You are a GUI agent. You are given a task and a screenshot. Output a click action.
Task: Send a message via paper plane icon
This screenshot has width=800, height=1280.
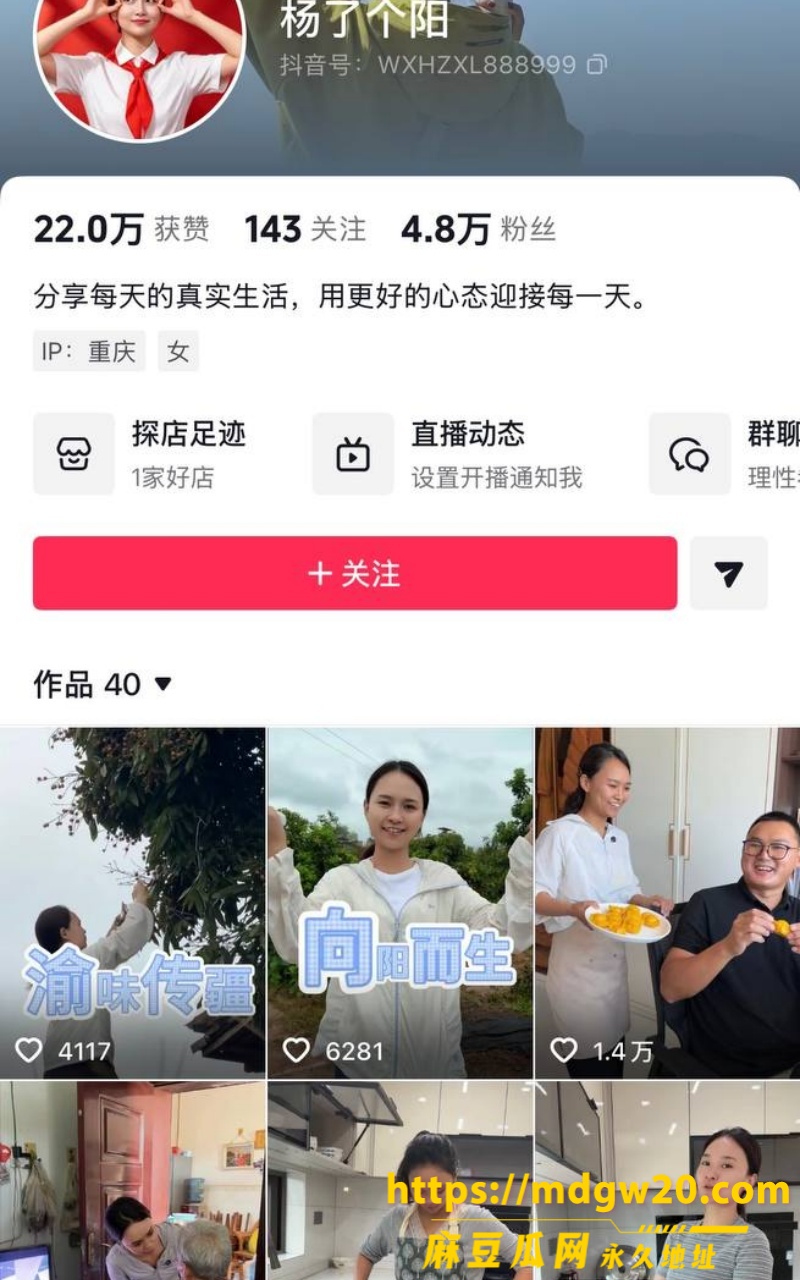(729, 573)
